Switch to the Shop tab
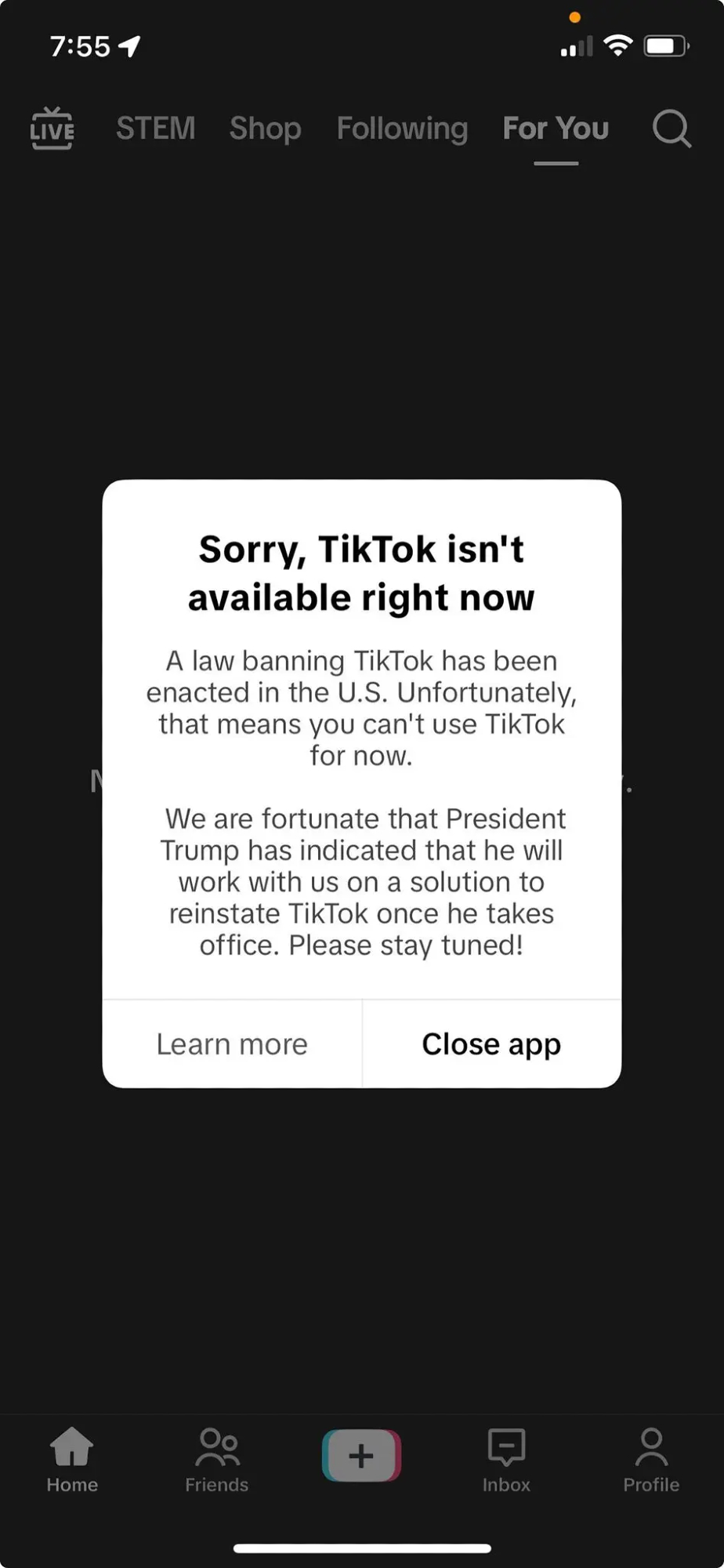This screenshot has width=724, height=1568. pos(265,128)
